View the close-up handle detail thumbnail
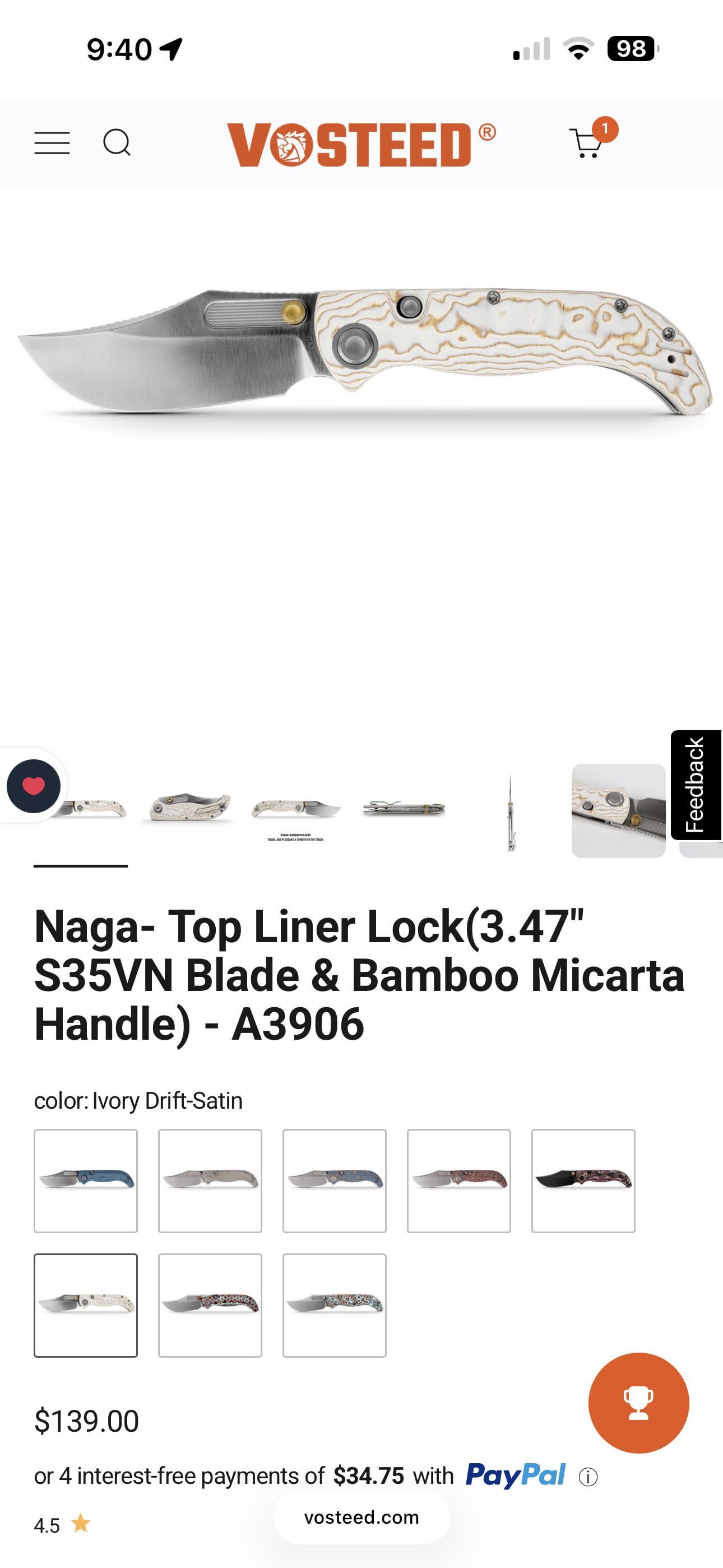Image resolution: width=723 pixels, height=1568 pixels. [x=618, y=810]
